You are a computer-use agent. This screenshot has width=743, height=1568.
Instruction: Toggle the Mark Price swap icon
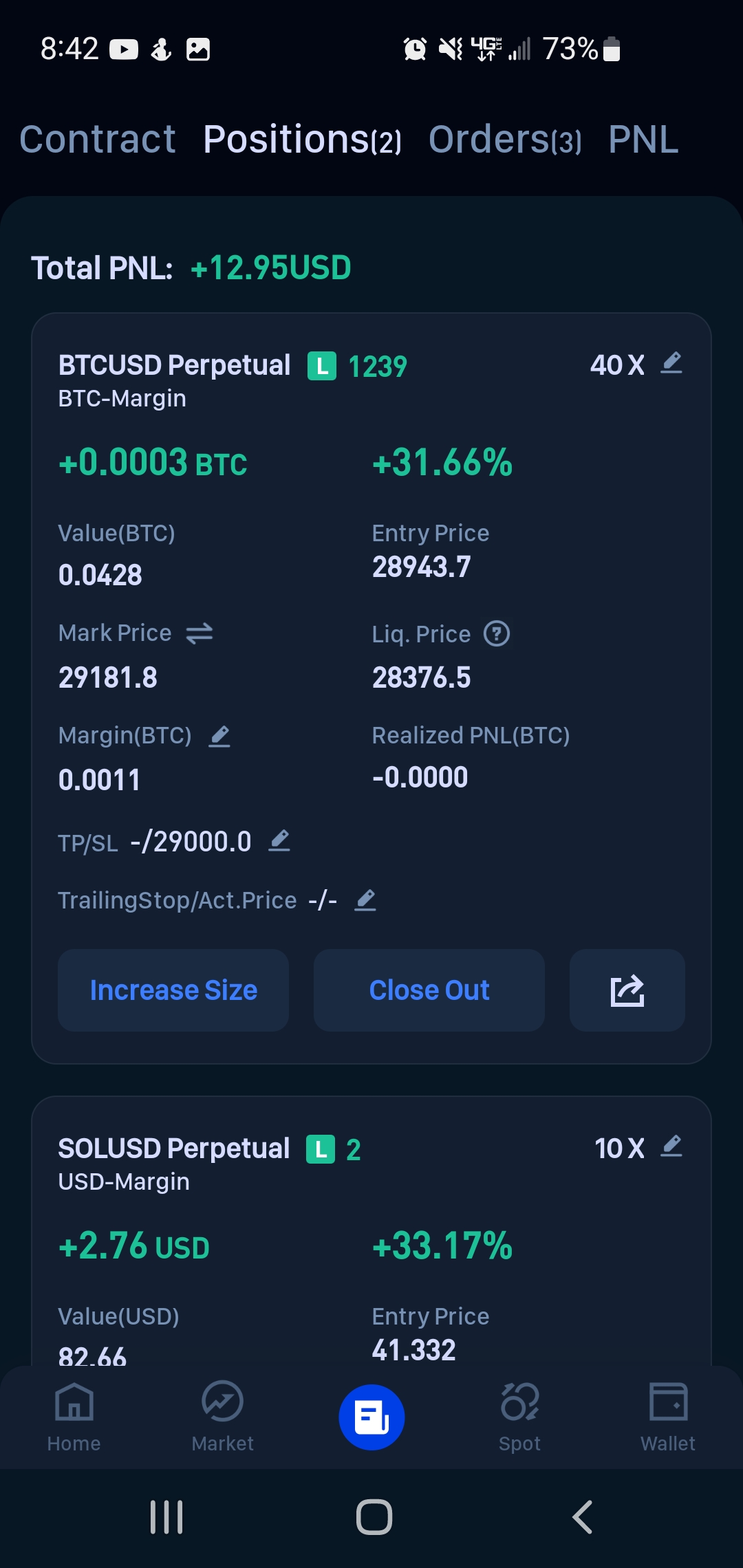[x=200, y=633]
